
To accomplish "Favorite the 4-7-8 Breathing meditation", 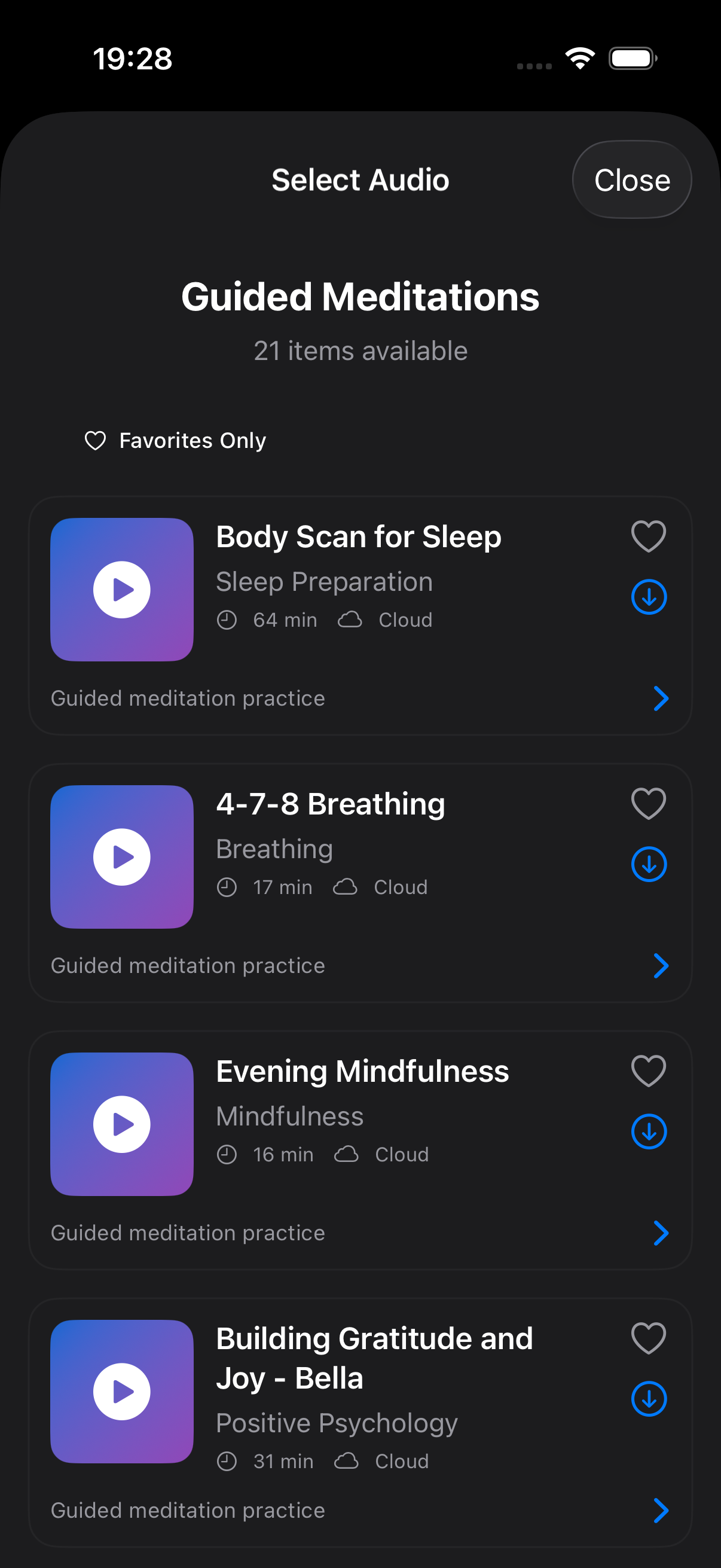I will 647,803.
